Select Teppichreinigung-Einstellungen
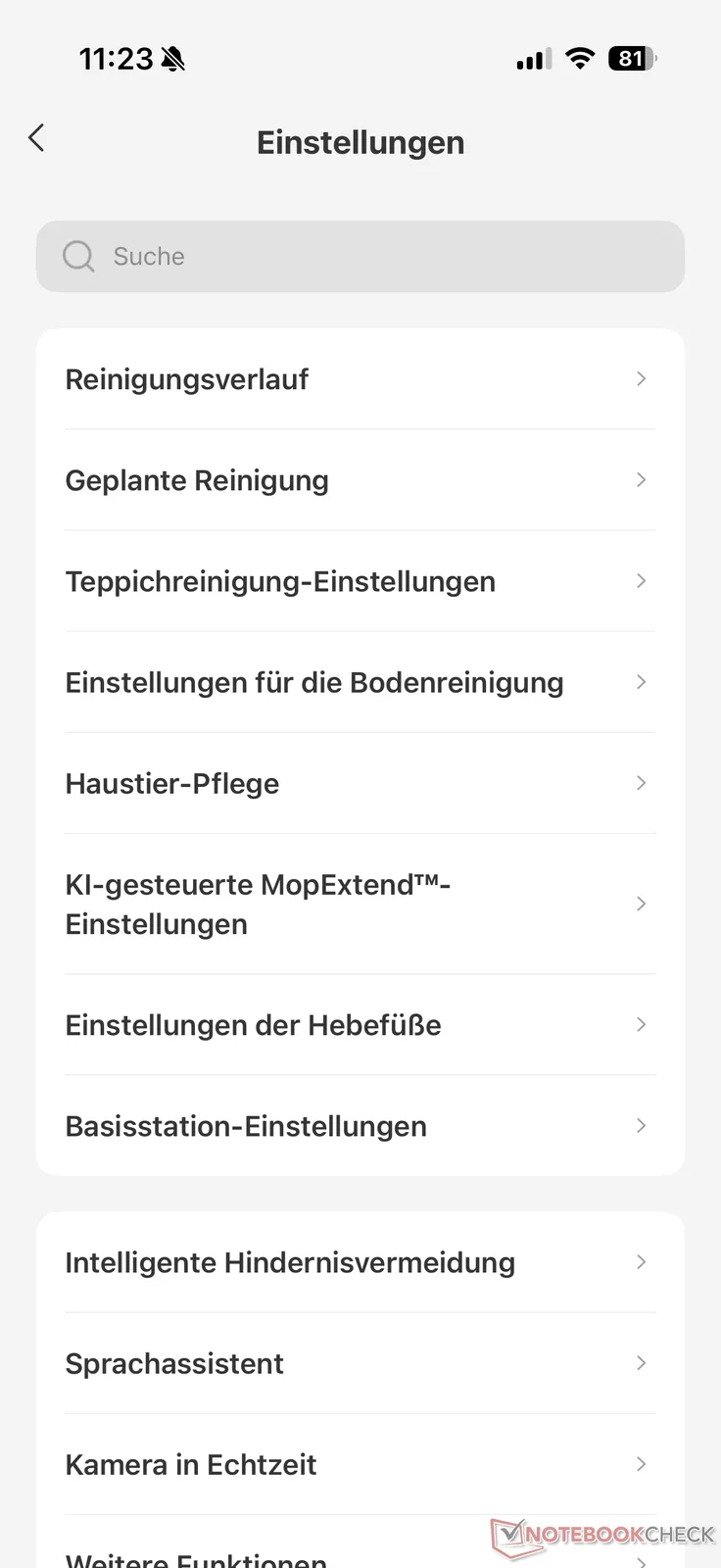Viewport: 721px width, 1568px height. (360, 581)
